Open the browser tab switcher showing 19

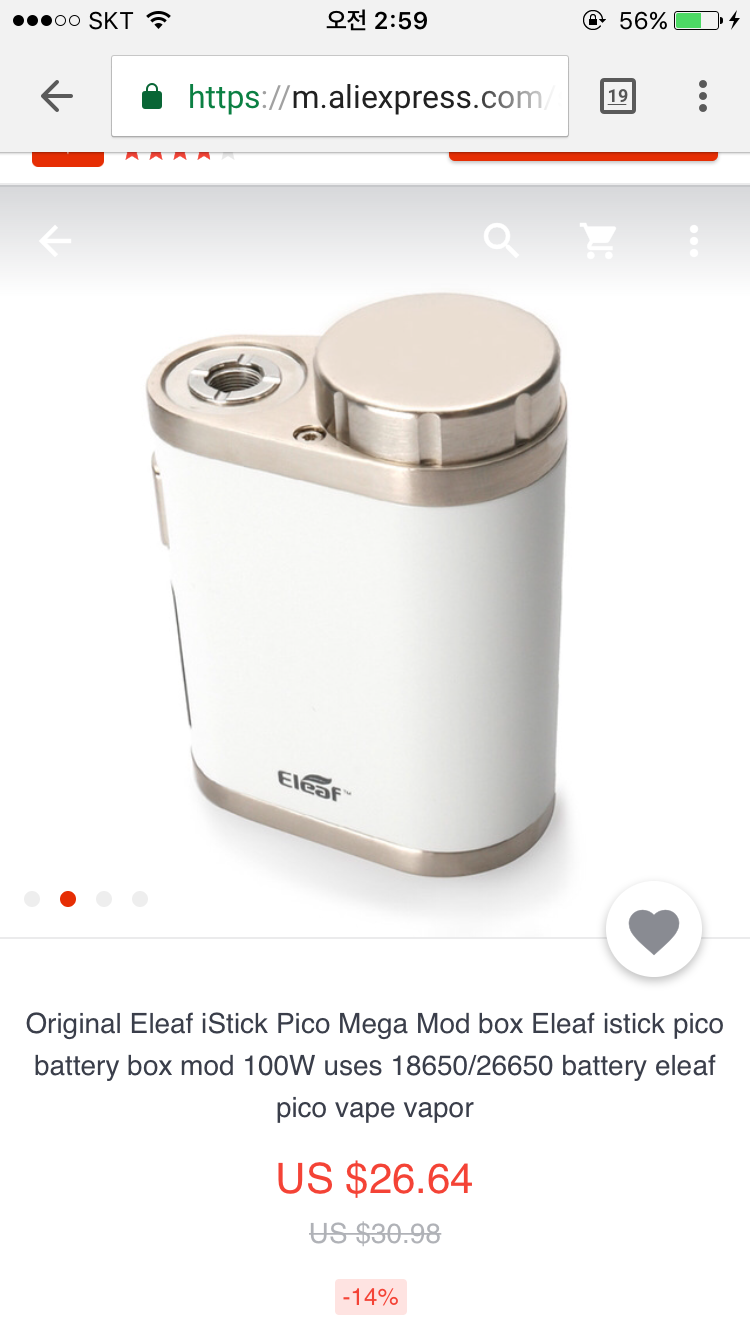click(618, 96)
